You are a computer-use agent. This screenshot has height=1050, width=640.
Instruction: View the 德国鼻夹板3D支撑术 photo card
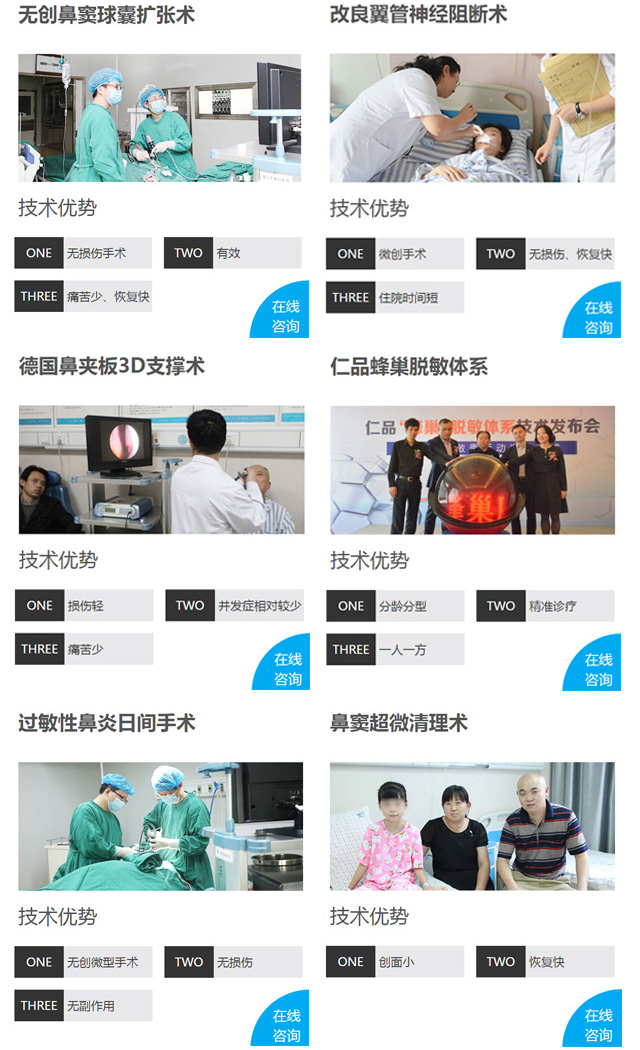point(161,470)
